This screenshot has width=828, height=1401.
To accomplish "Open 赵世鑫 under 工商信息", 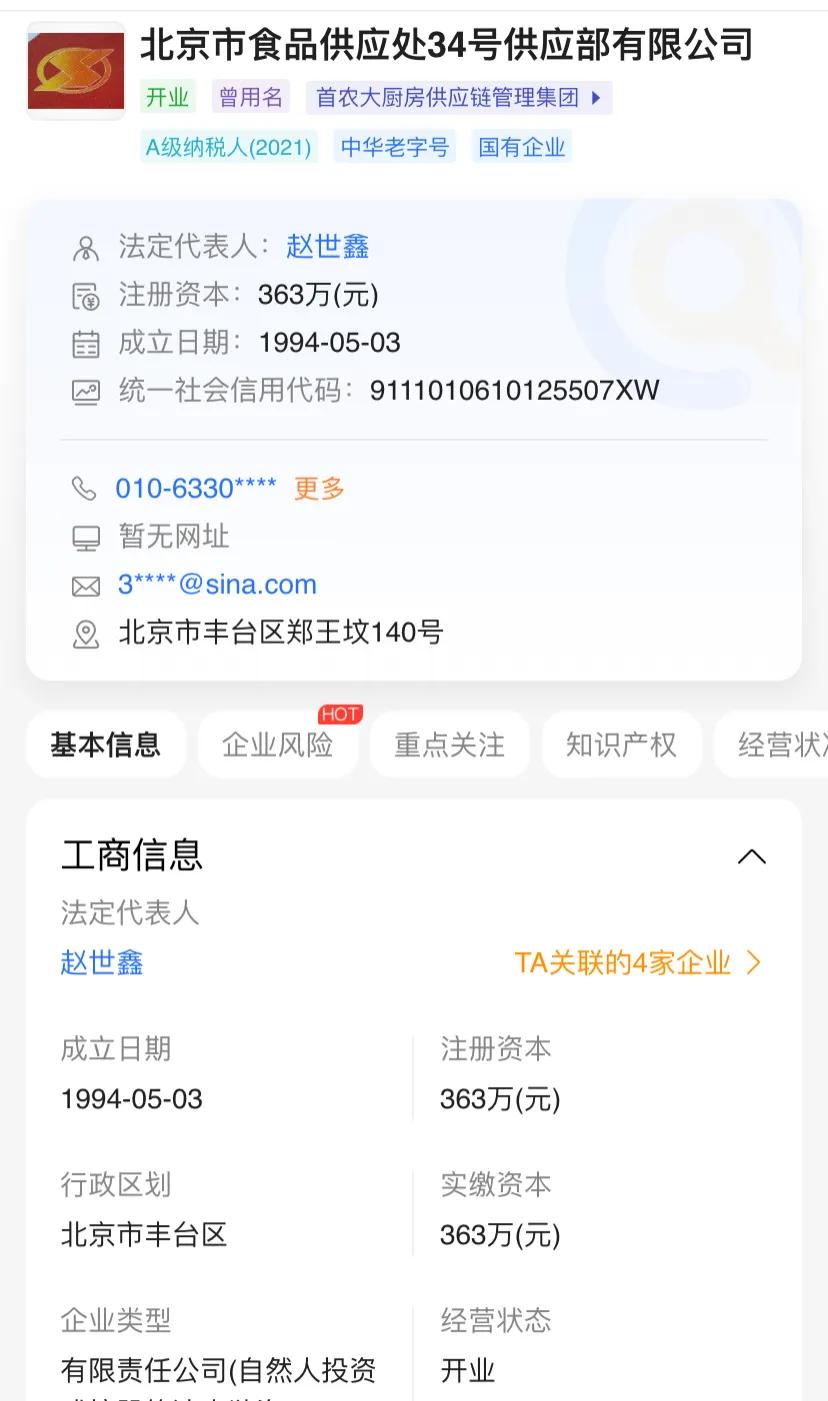I will click(x=102, y=963).
